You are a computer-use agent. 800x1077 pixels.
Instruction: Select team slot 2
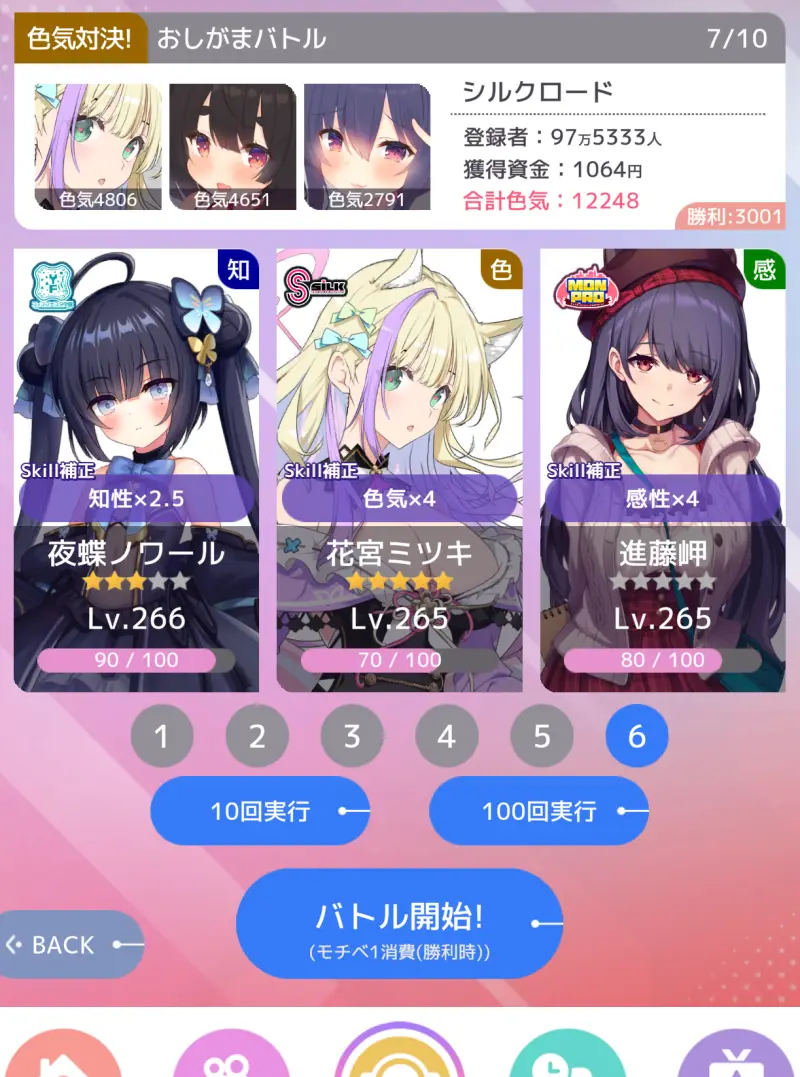[x=257, y=738]
